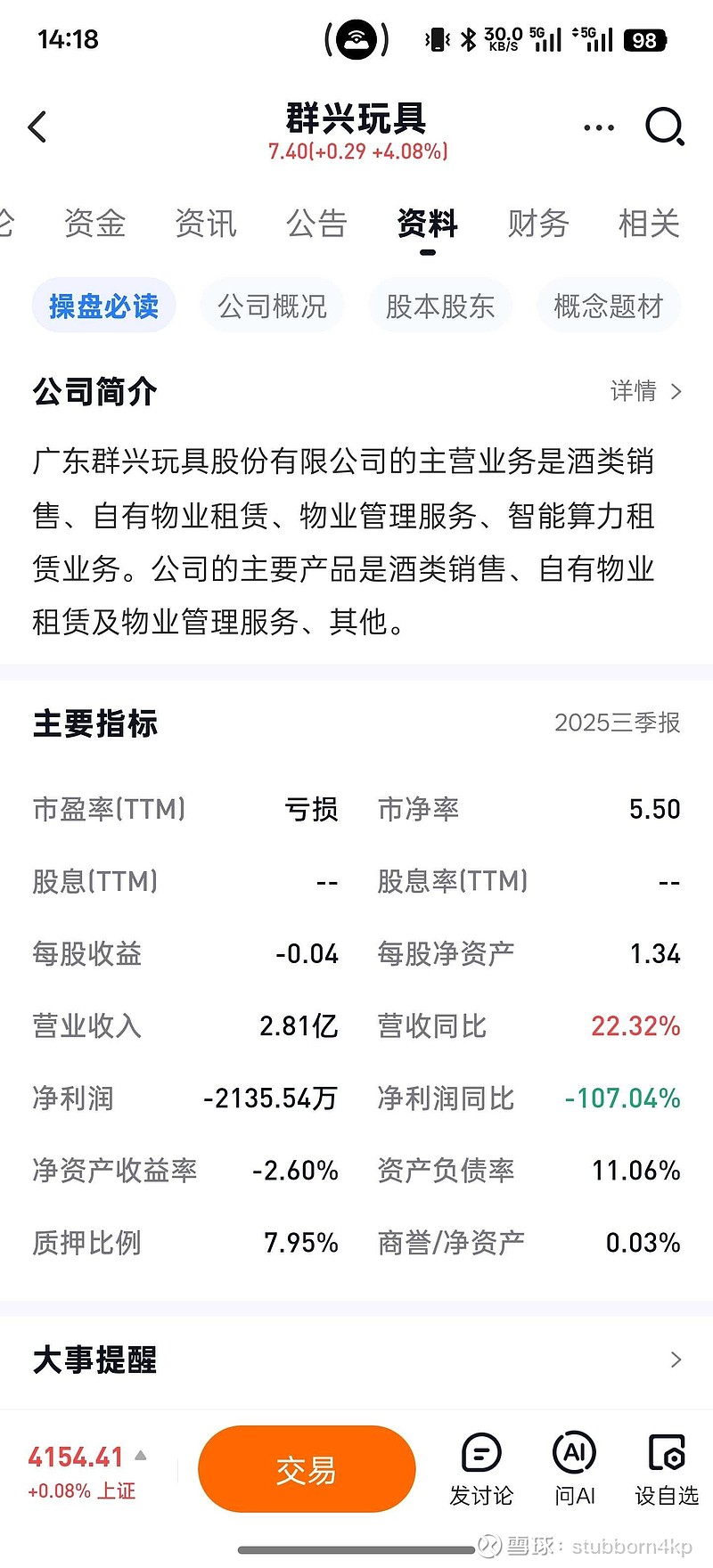Switch to the 相关 tab
The image size is (713, 1568).
pos(649,223)
